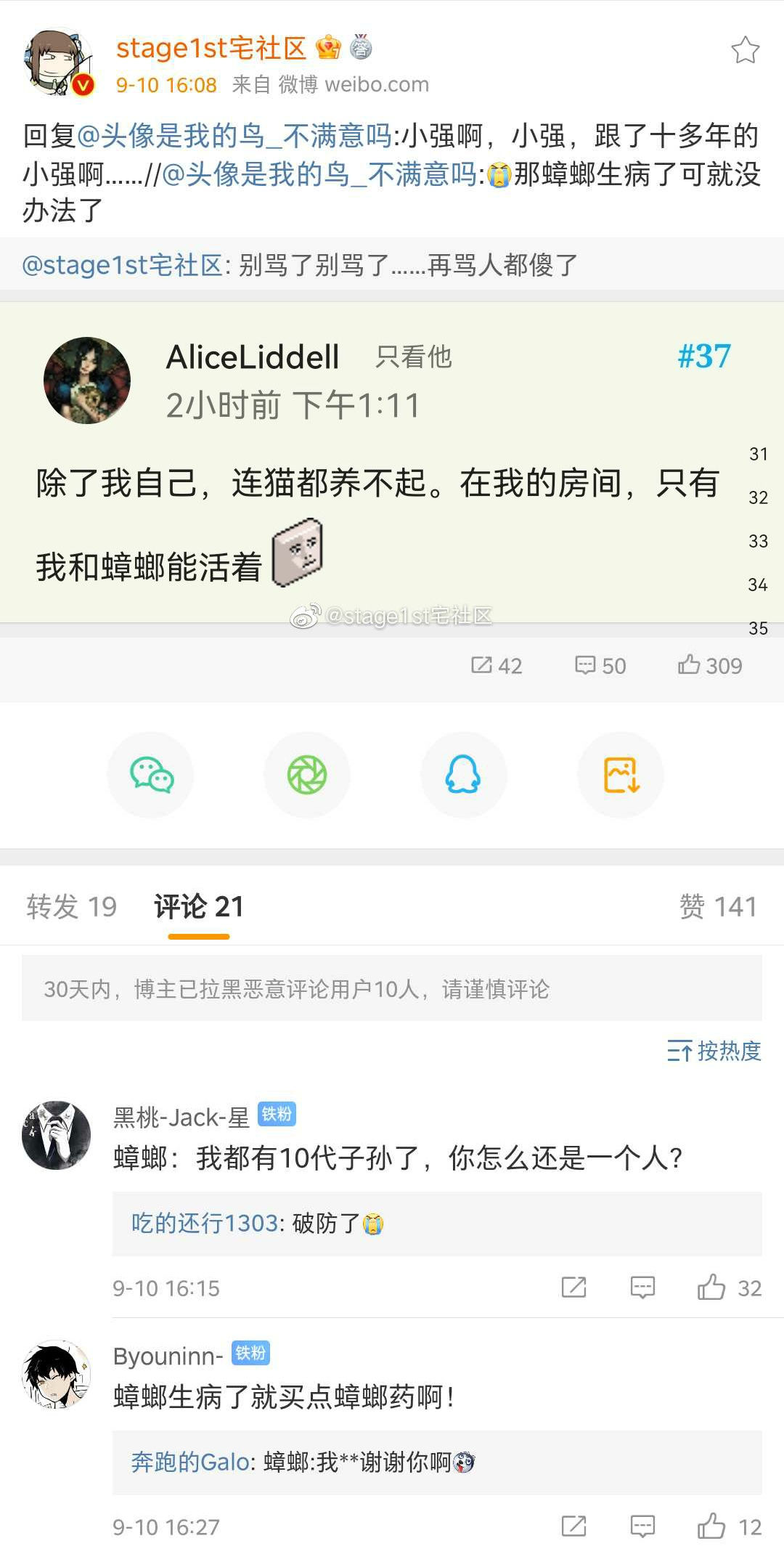Like 黑桃-Jack-星's comment
Viewport: 784px width, 1554px height.
[x=712, y=1287]
